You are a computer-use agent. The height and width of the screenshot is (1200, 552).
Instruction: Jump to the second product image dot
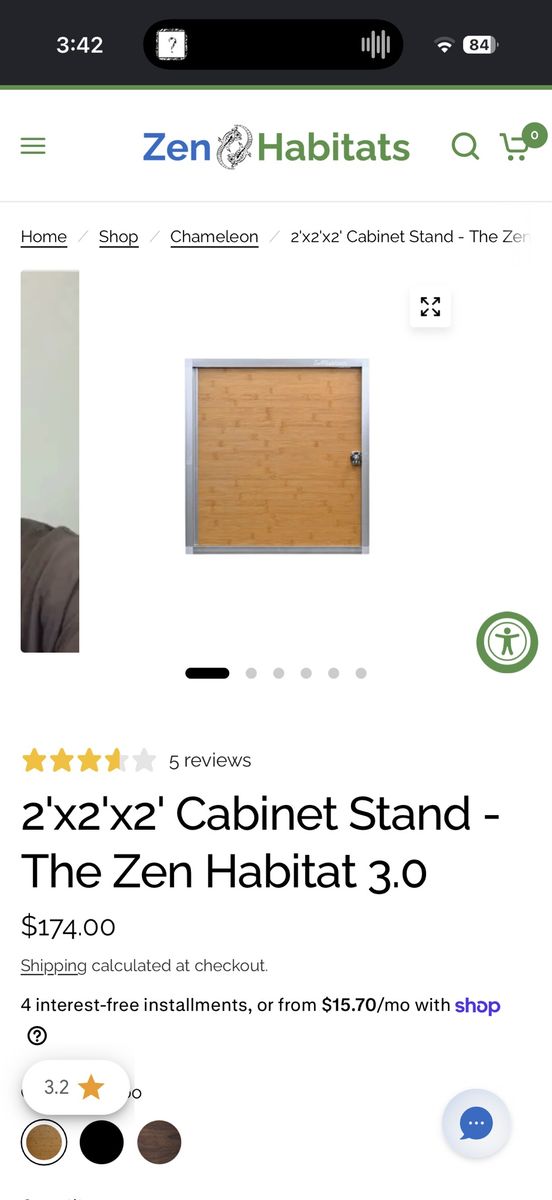point(251,673)
